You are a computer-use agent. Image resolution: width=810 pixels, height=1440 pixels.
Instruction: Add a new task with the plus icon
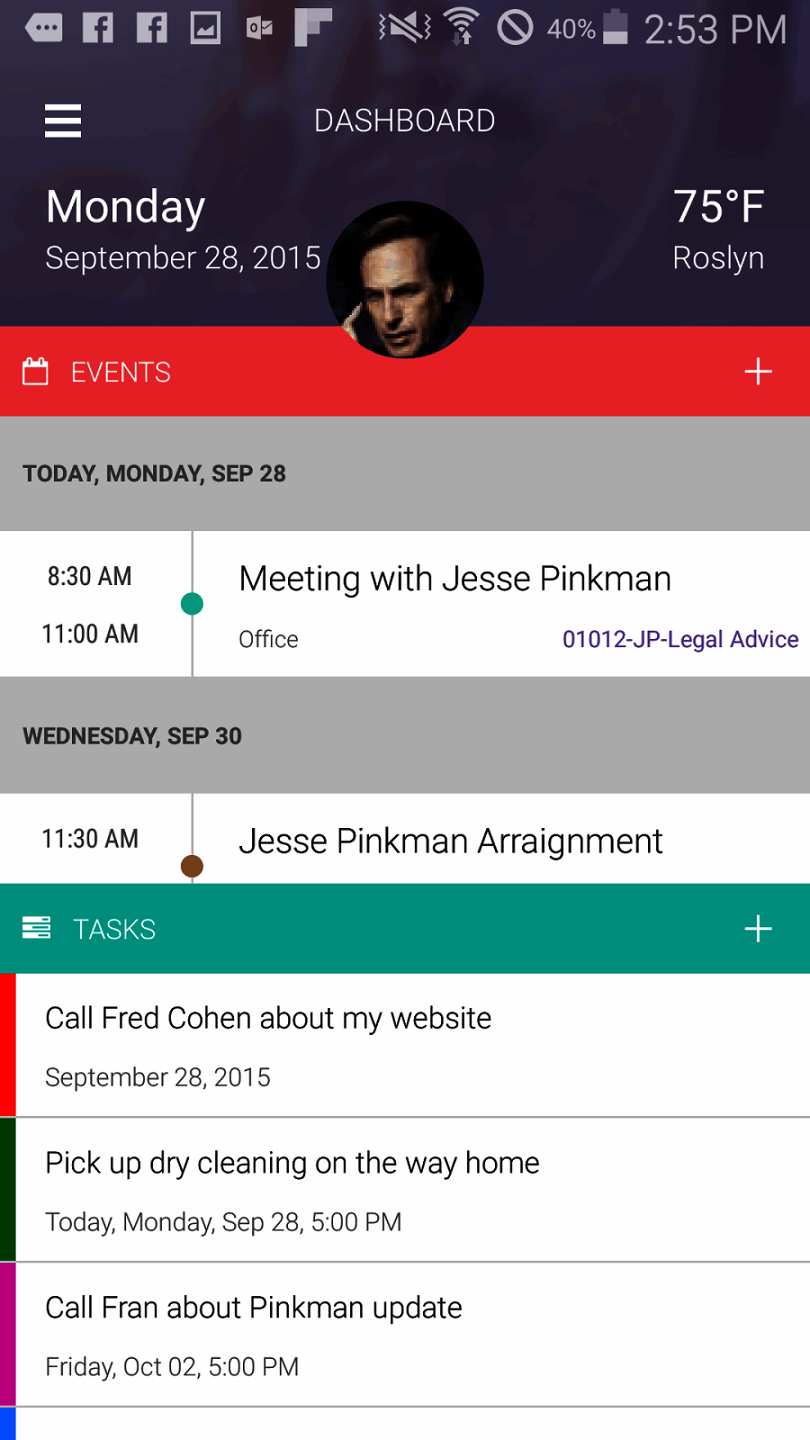click(758, 929)
